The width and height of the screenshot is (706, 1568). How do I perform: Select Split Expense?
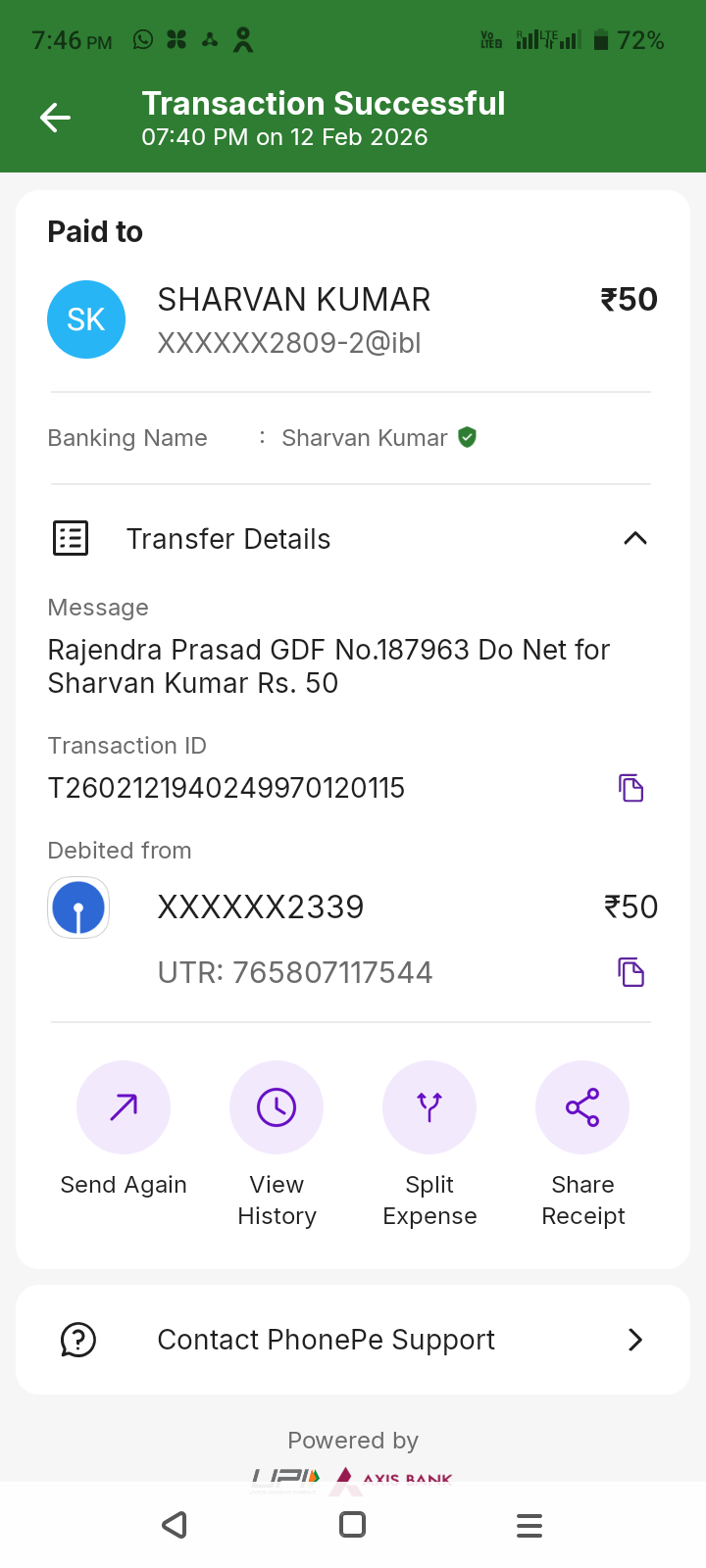(x=429, y=1107)
